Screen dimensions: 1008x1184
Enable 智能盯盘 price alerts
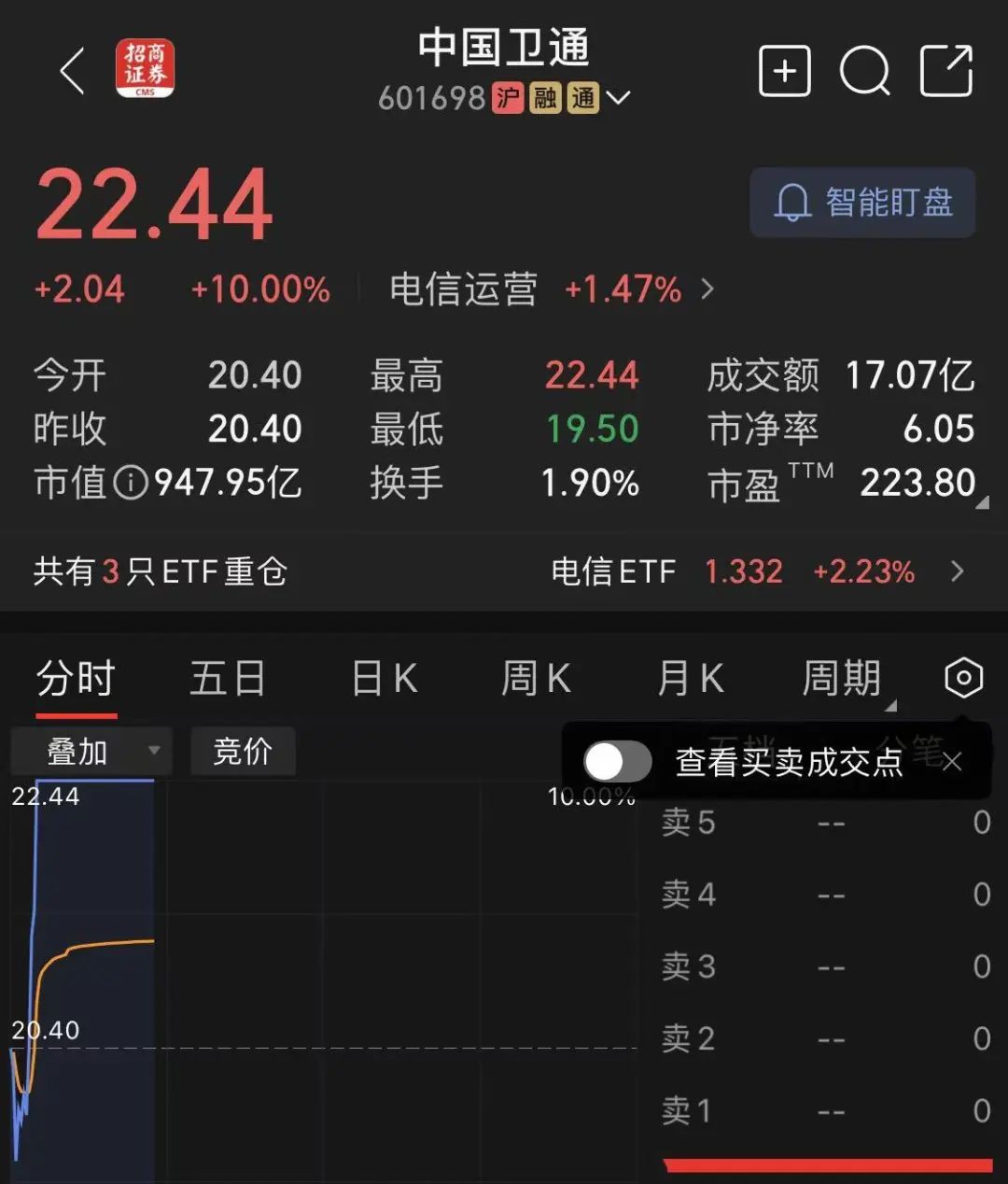862,203
